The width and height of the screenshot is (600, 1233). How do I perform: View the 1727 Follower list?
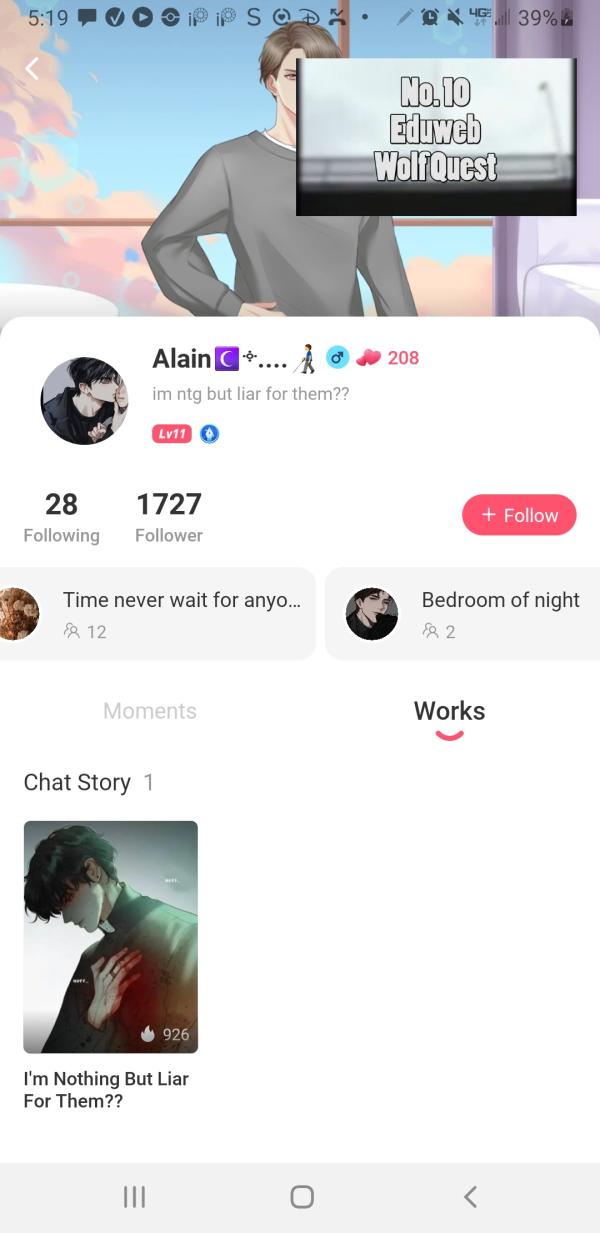pos(169,517)
